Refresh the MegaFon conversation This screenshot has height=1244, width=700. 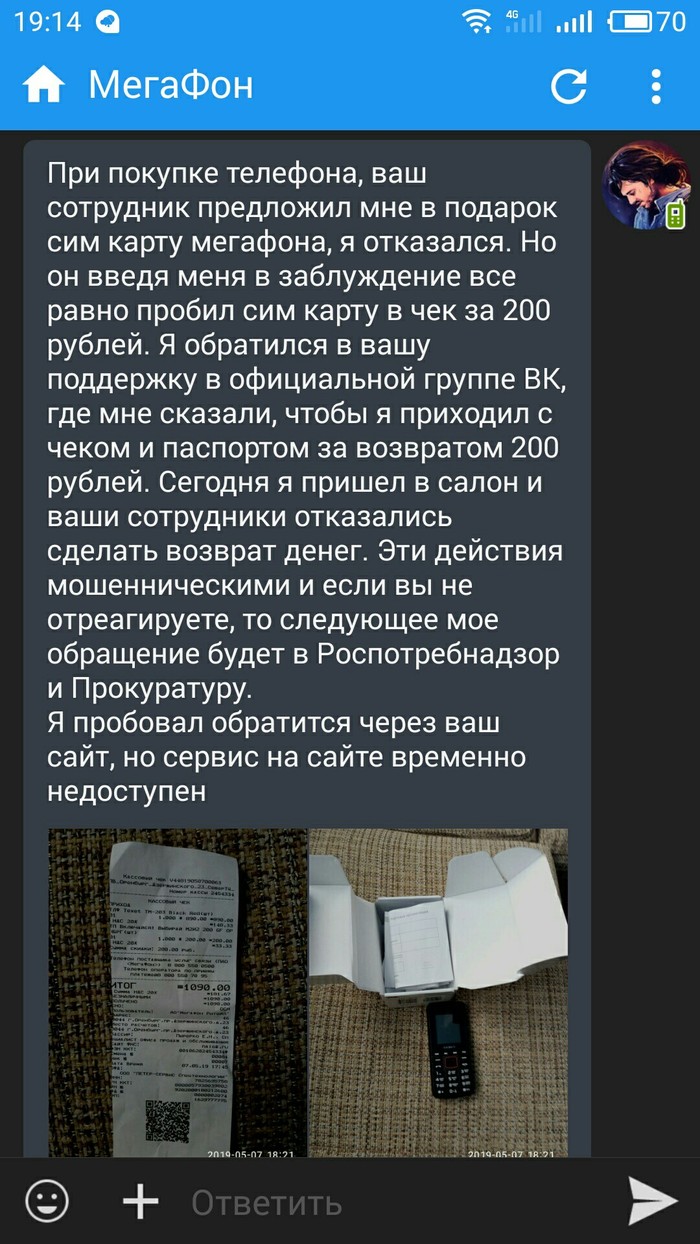(569, 86)
